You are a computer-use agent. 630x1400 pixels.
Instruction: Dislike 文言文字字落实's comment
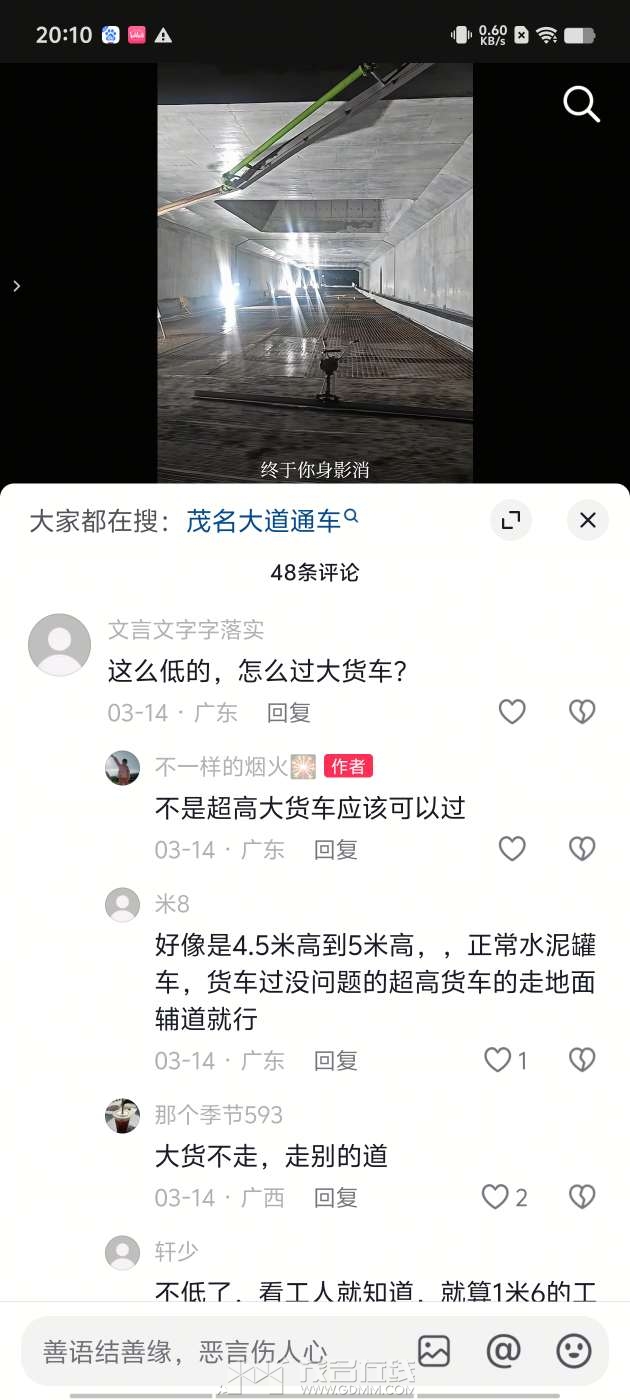[582, 712]
